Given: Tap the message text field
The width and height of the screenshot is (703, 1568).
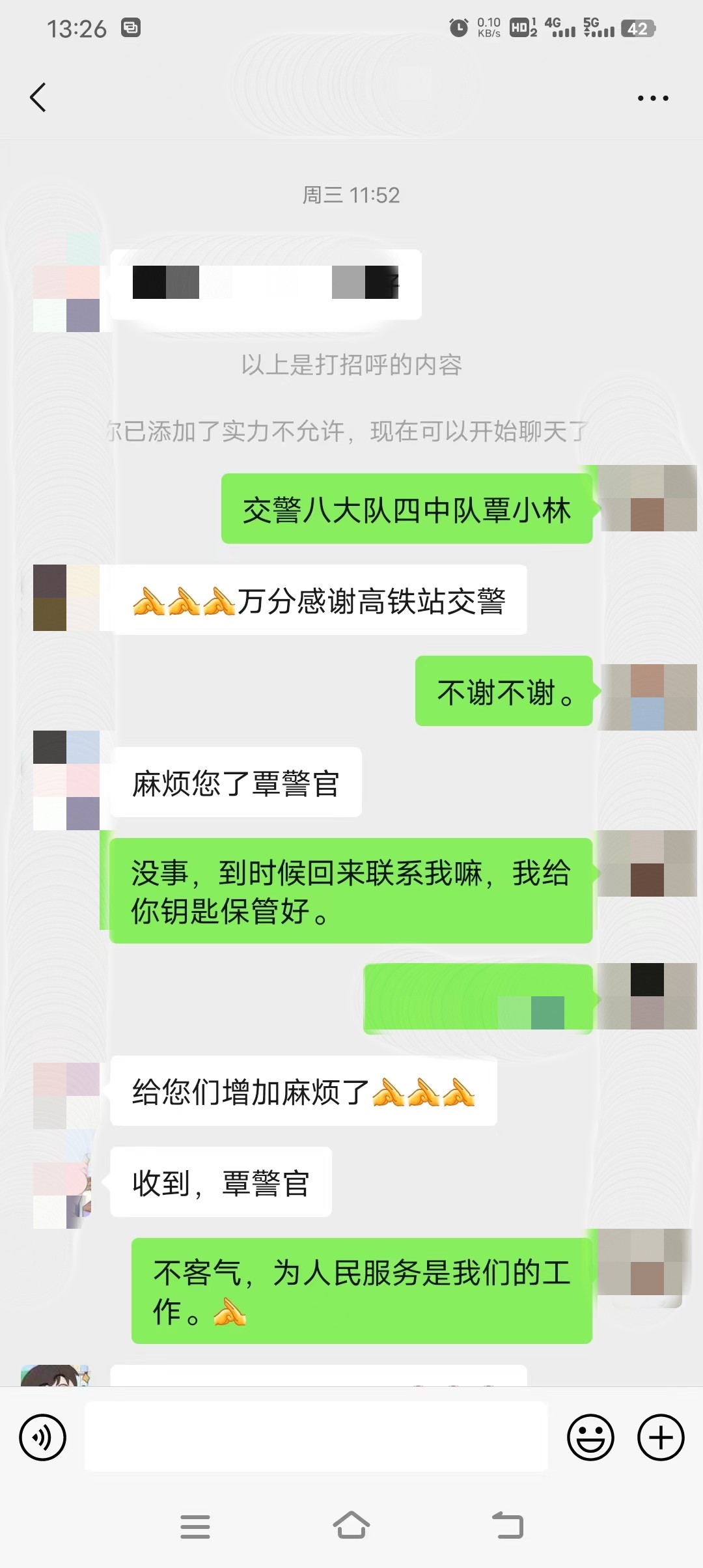Looking at the screenshot, I should pyautogui.click(x=316, y=1436).
